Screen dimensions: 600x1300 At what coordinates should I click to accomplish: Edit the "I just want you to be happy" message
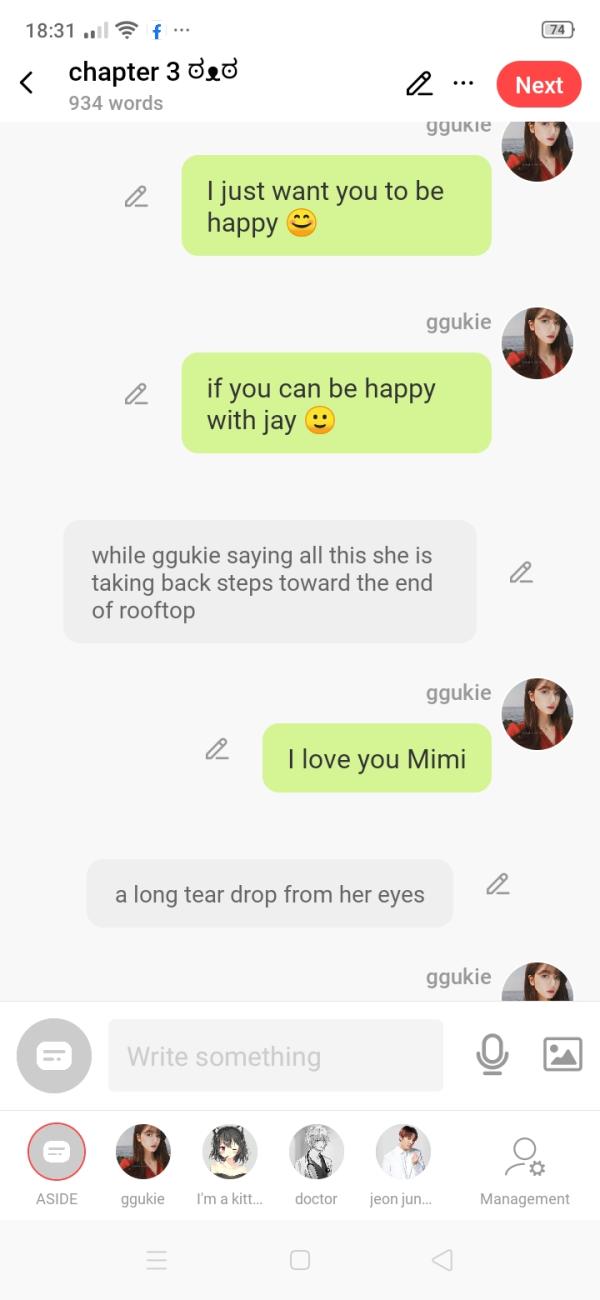point(136,197)
